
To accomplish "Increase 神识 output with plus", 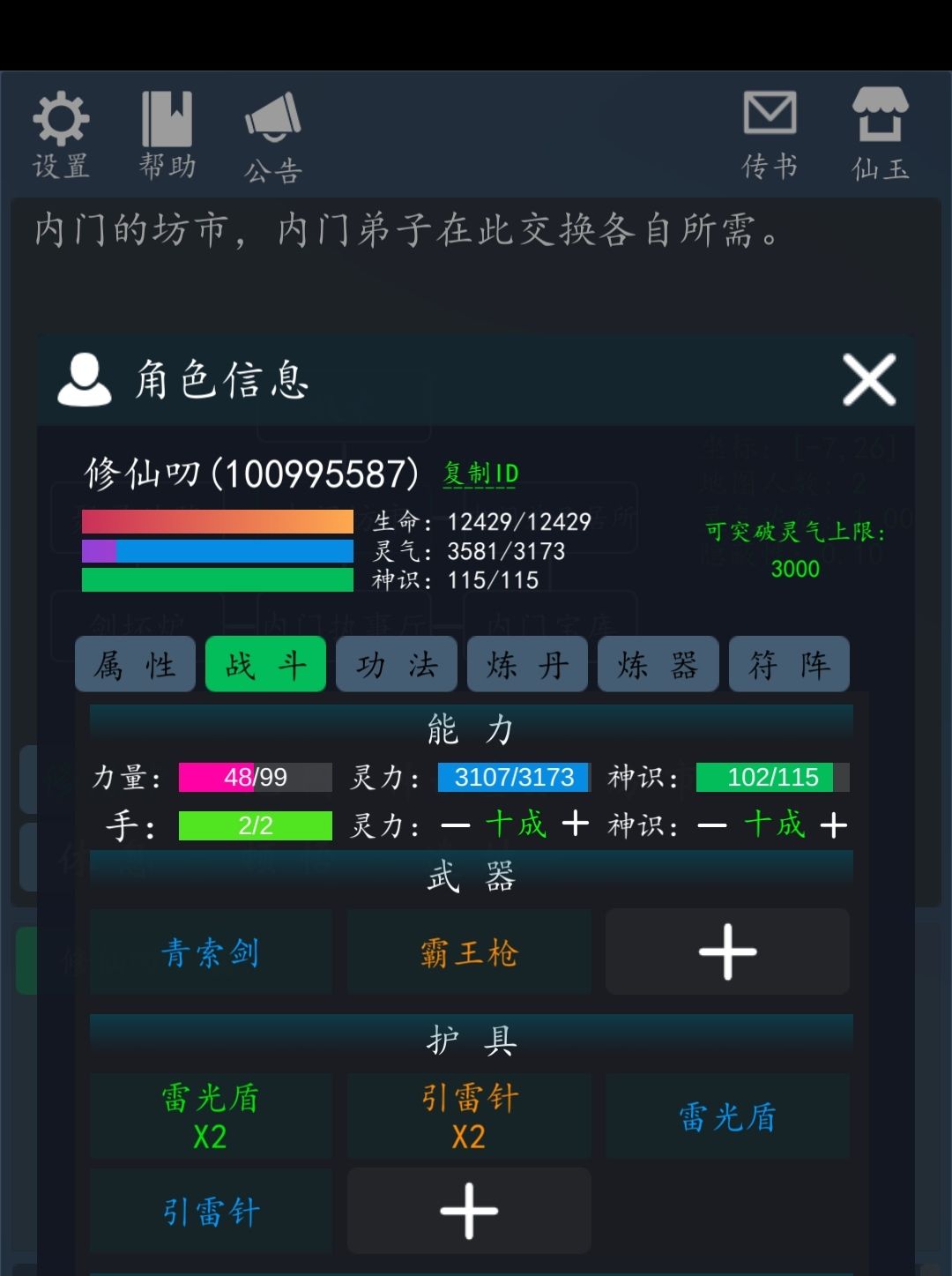I will point(833,825).
